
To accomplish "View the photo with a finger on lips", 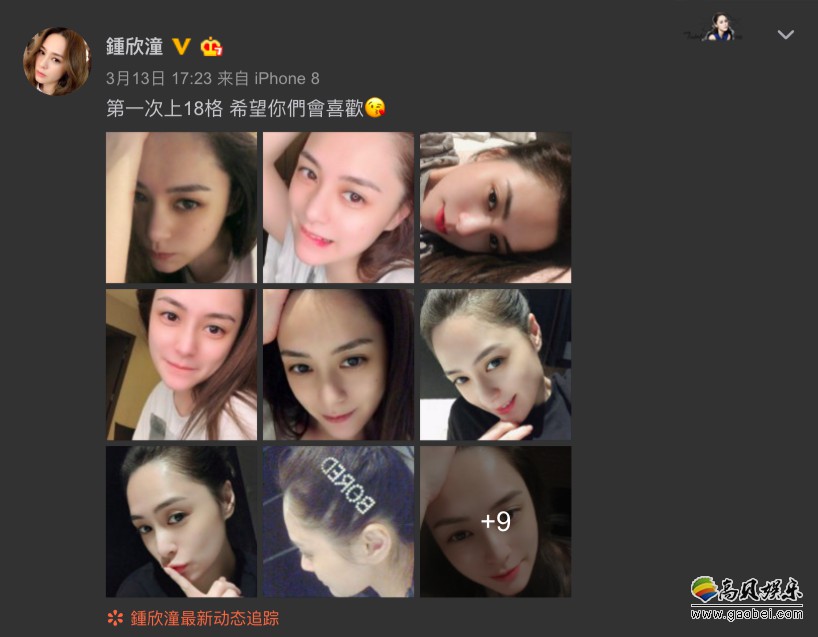I will (181, 521).
